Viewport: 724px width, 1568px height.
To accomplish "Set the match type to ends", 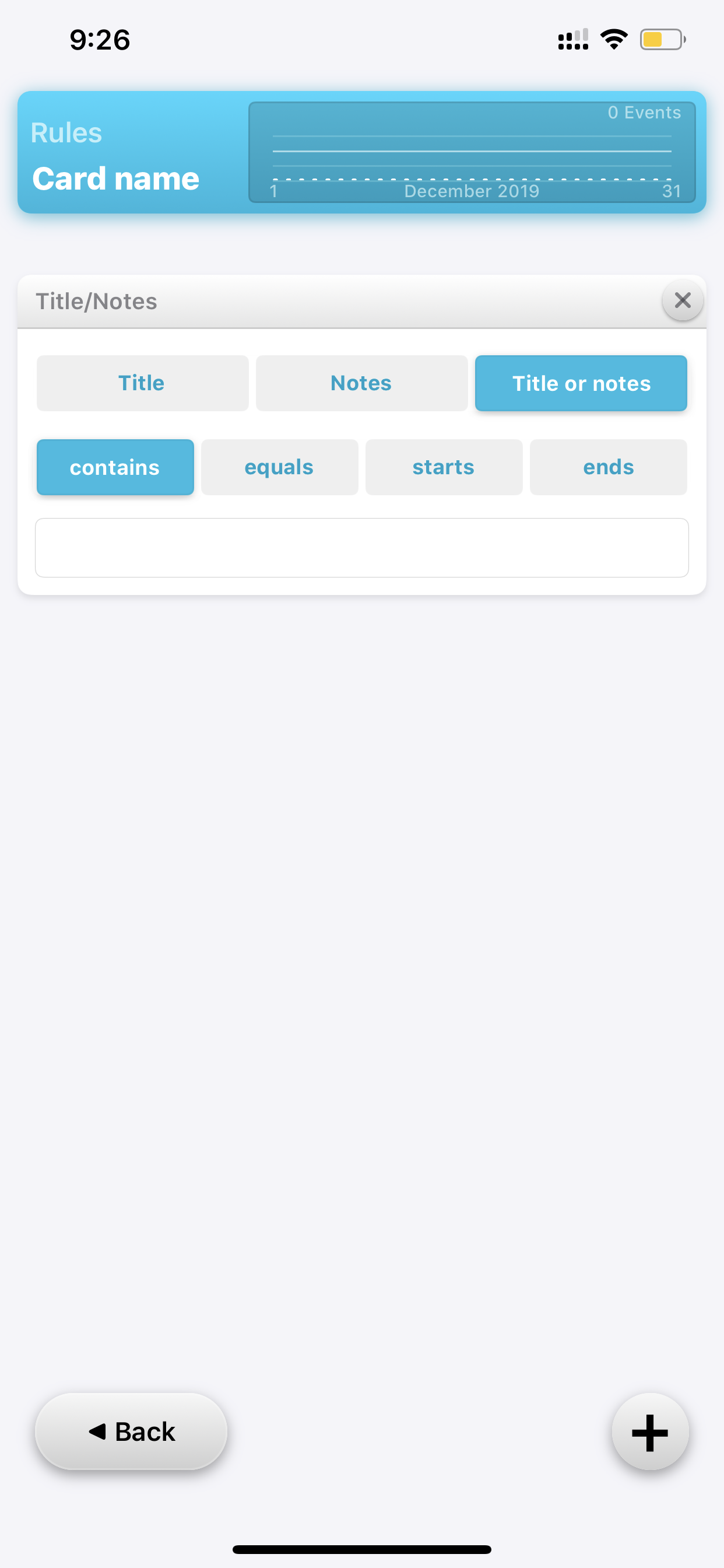I will click(609, 467).
